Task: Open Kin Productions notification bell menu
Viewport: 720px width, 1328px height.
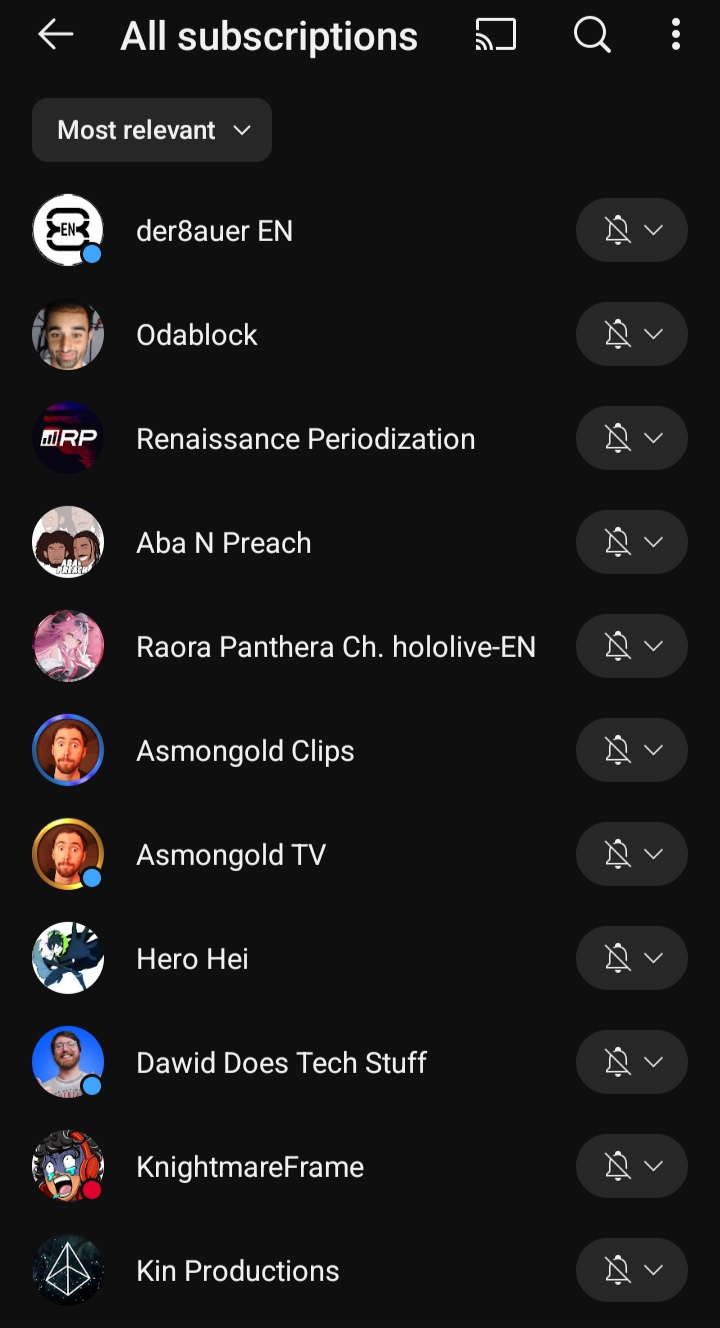Action: click(x=632, y=1271)
